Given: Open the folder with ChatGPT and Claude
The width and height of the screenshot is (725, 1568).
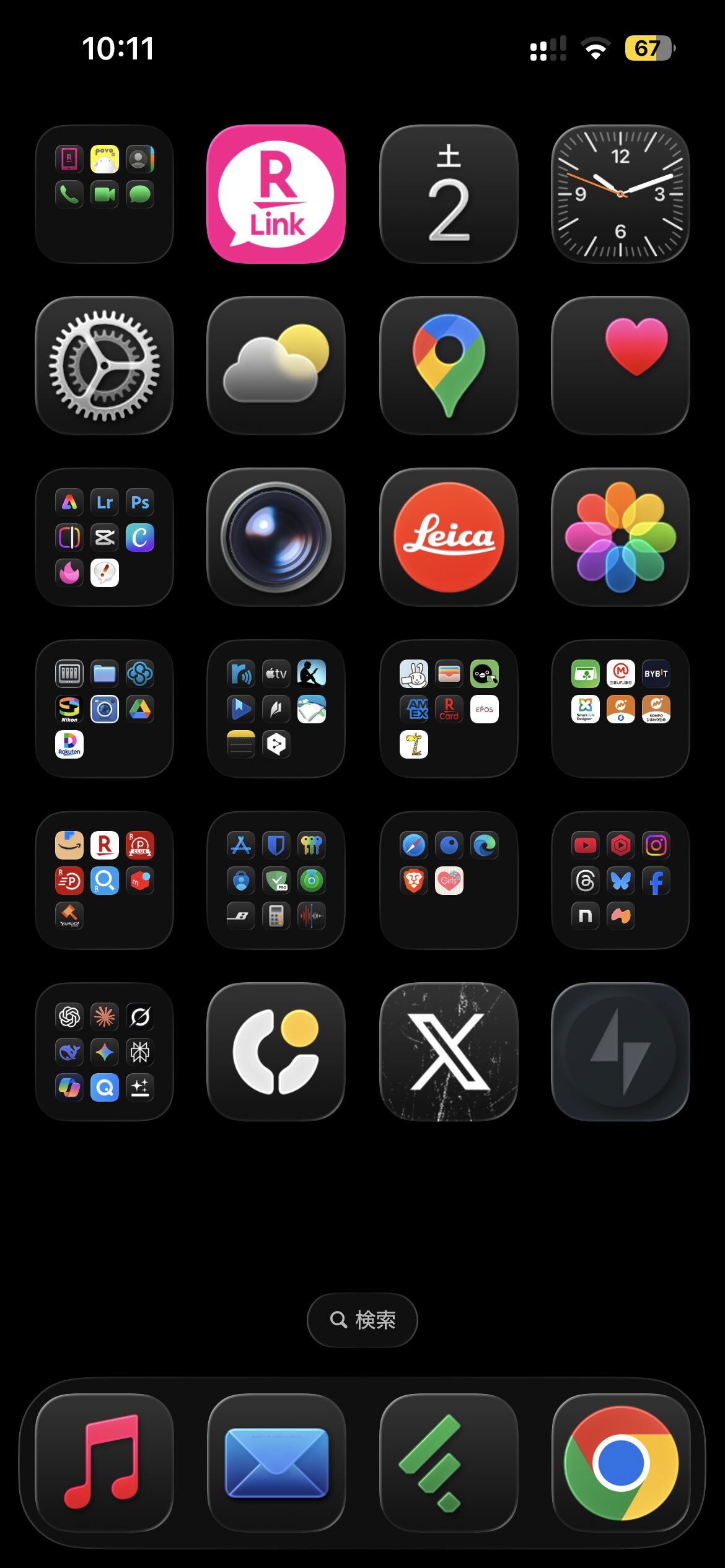Looking at the screenshot, I should (104, 1052).
